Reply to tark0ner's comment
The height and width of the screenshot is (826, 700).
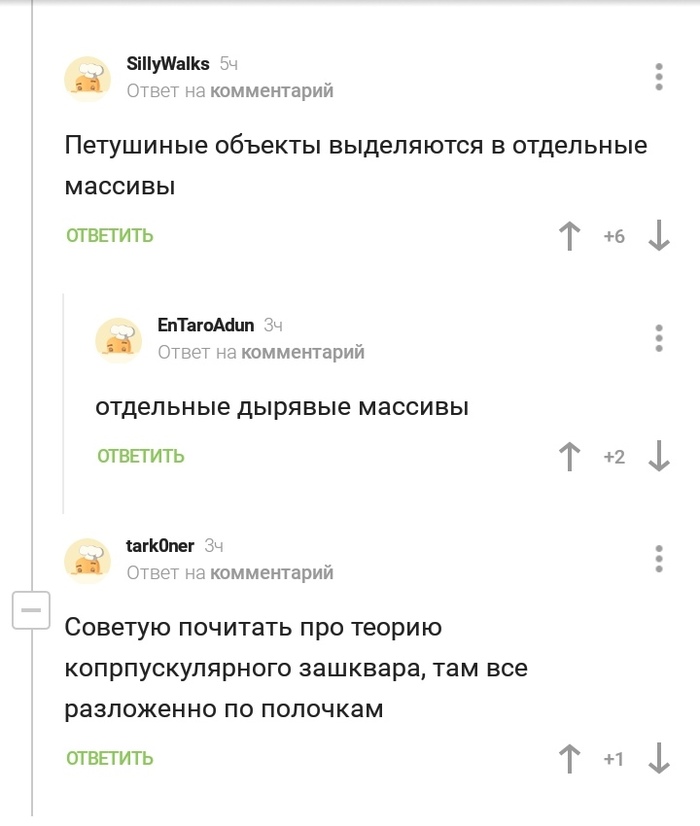(110, 758)
